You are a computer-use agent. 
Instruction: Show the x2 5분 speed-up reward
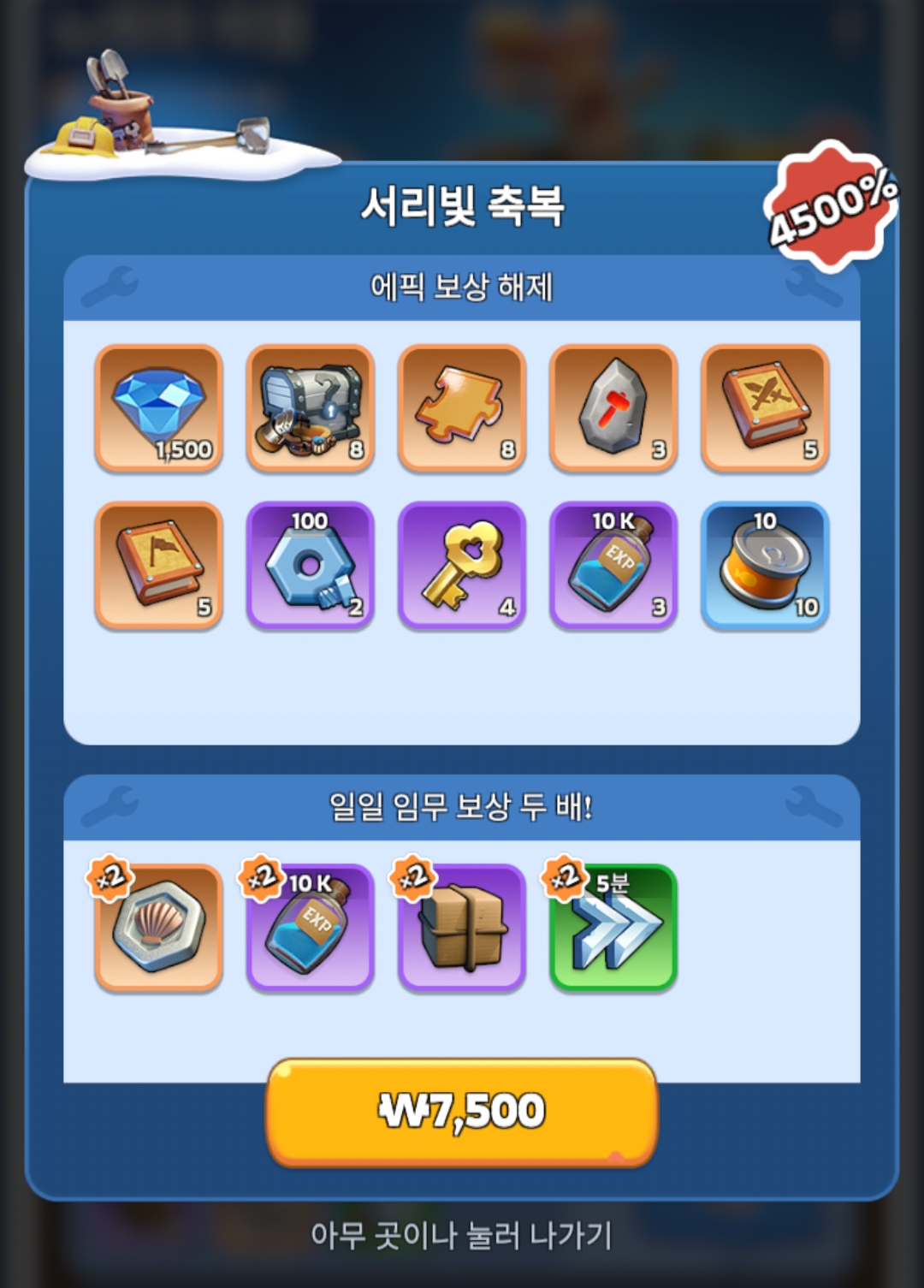[613, 928]
